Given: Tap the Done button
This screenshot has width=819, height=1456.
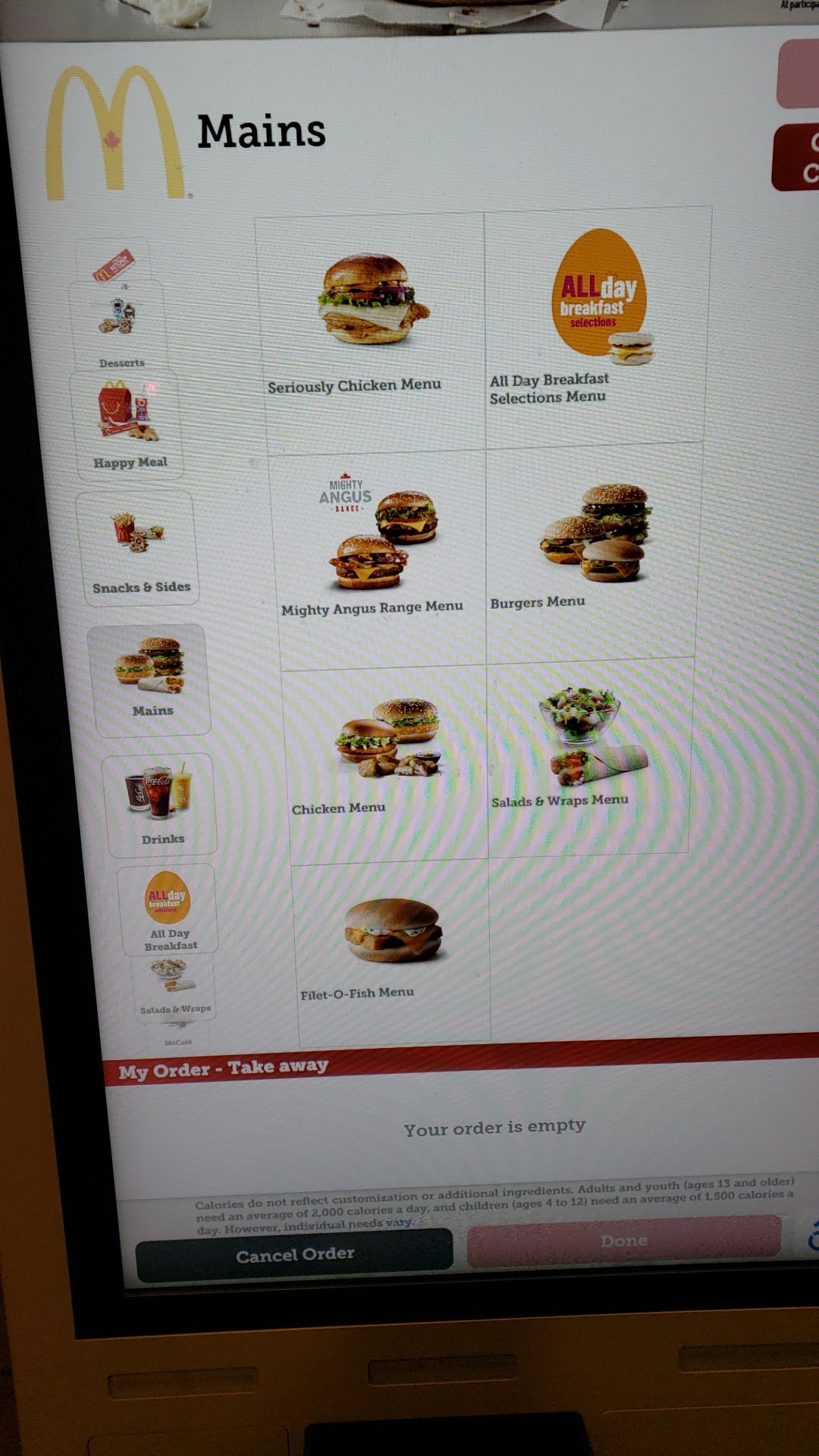Looking at the screenshot, I should pyautogui.click(x=623, y=1241).
